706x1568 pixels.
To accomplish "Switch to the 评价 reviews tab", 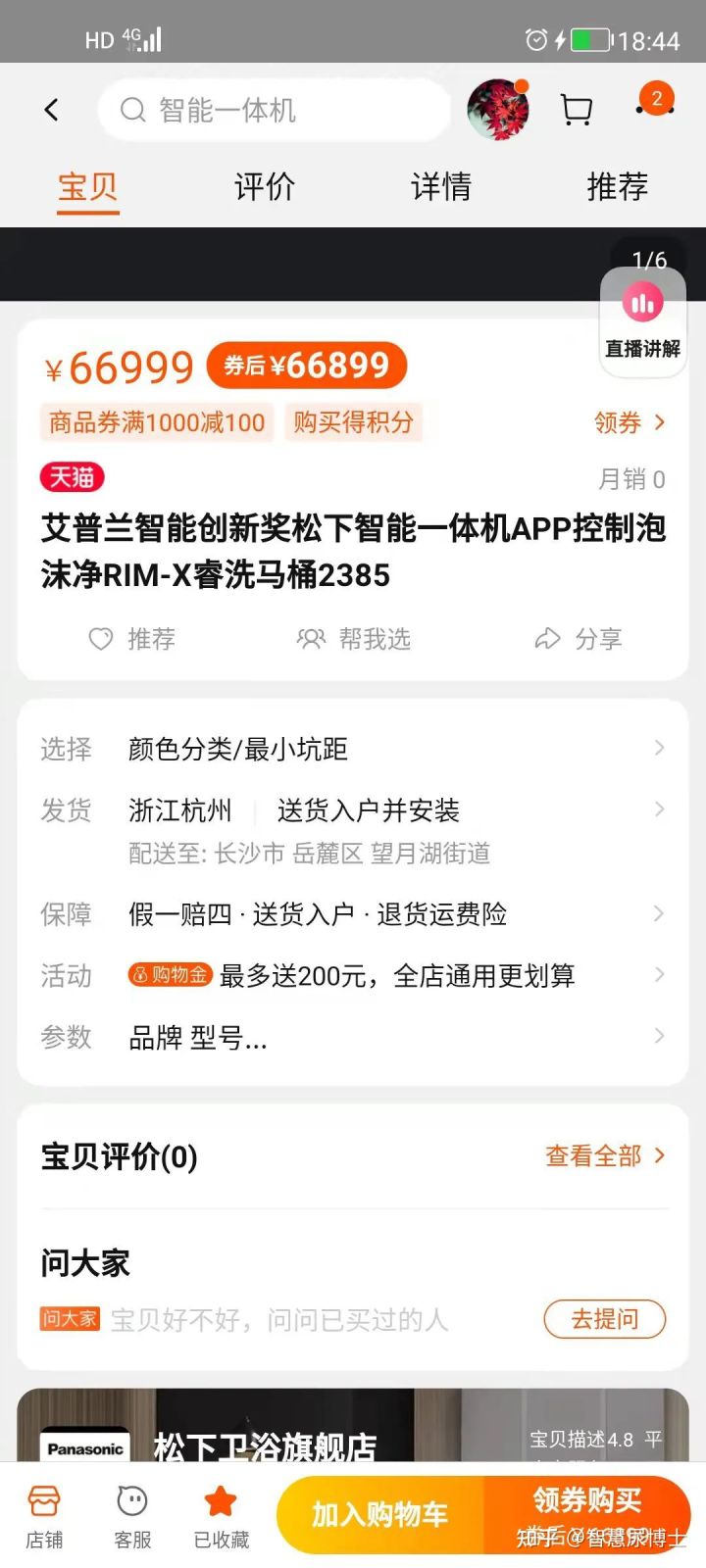I will 263,186.
